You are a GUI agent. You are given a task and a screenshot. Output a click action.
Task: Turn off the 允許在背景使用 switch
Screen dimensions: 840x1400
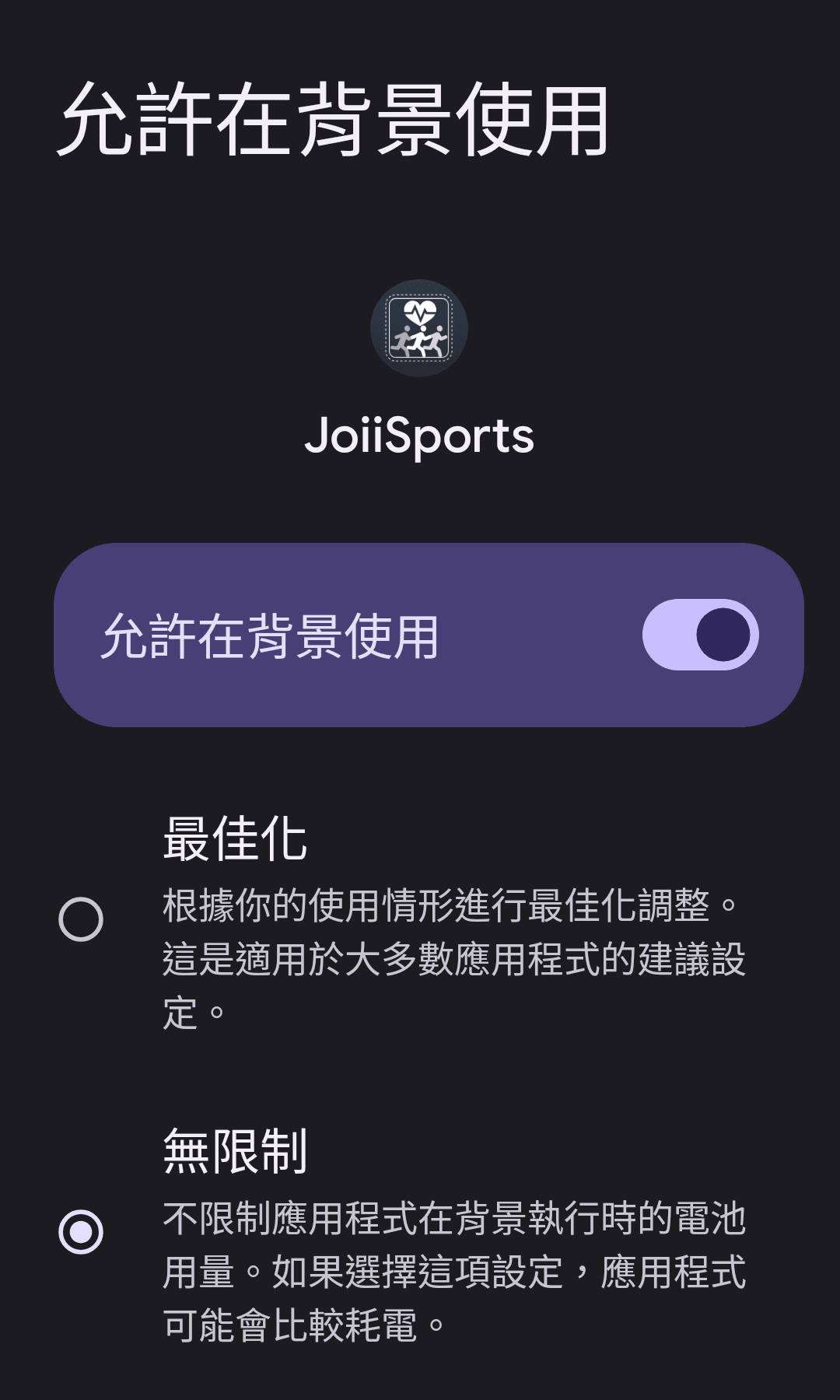pyautogui.click(x=700, y=635)
